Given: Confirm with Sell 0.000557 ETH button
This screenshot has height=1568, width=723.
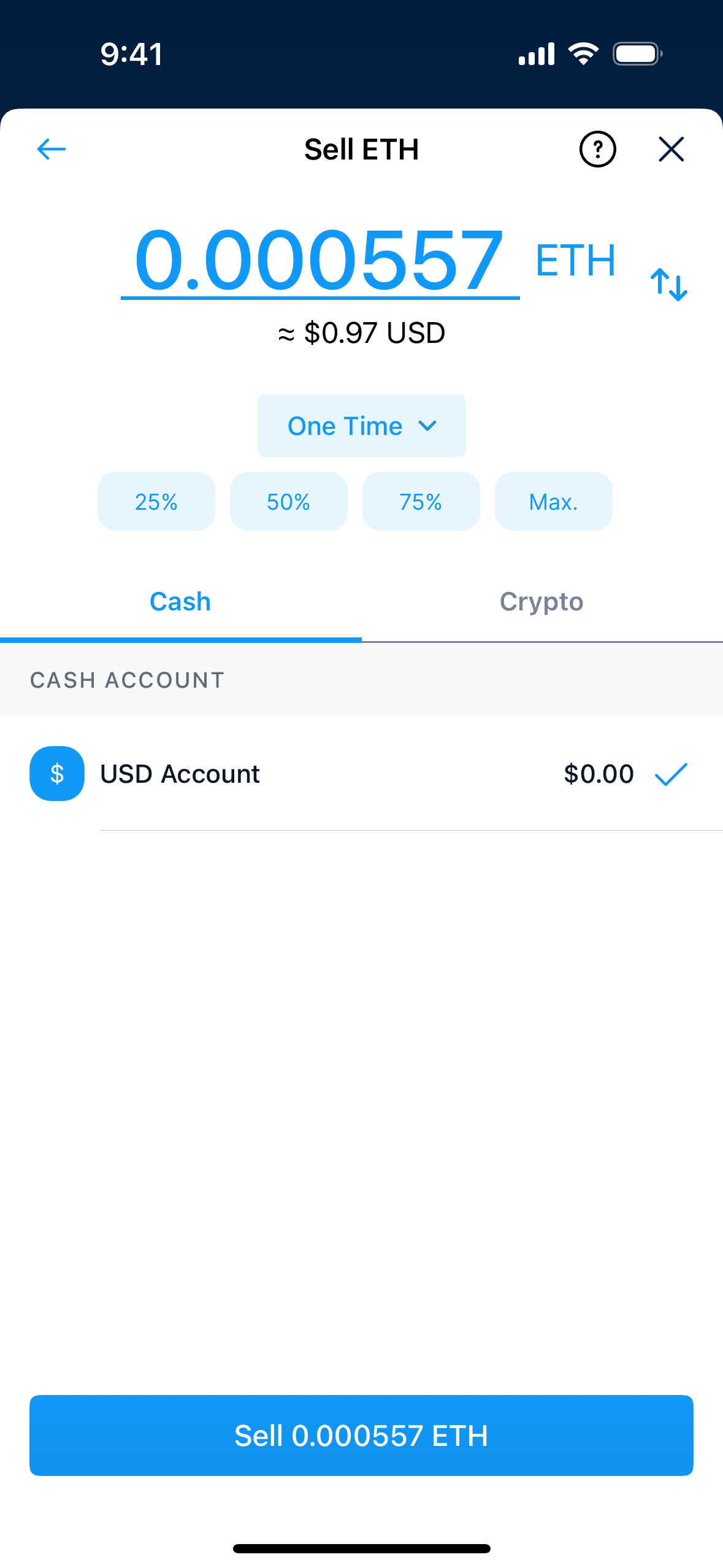Looking at the screenshot, I should (x=361, y=1435).
